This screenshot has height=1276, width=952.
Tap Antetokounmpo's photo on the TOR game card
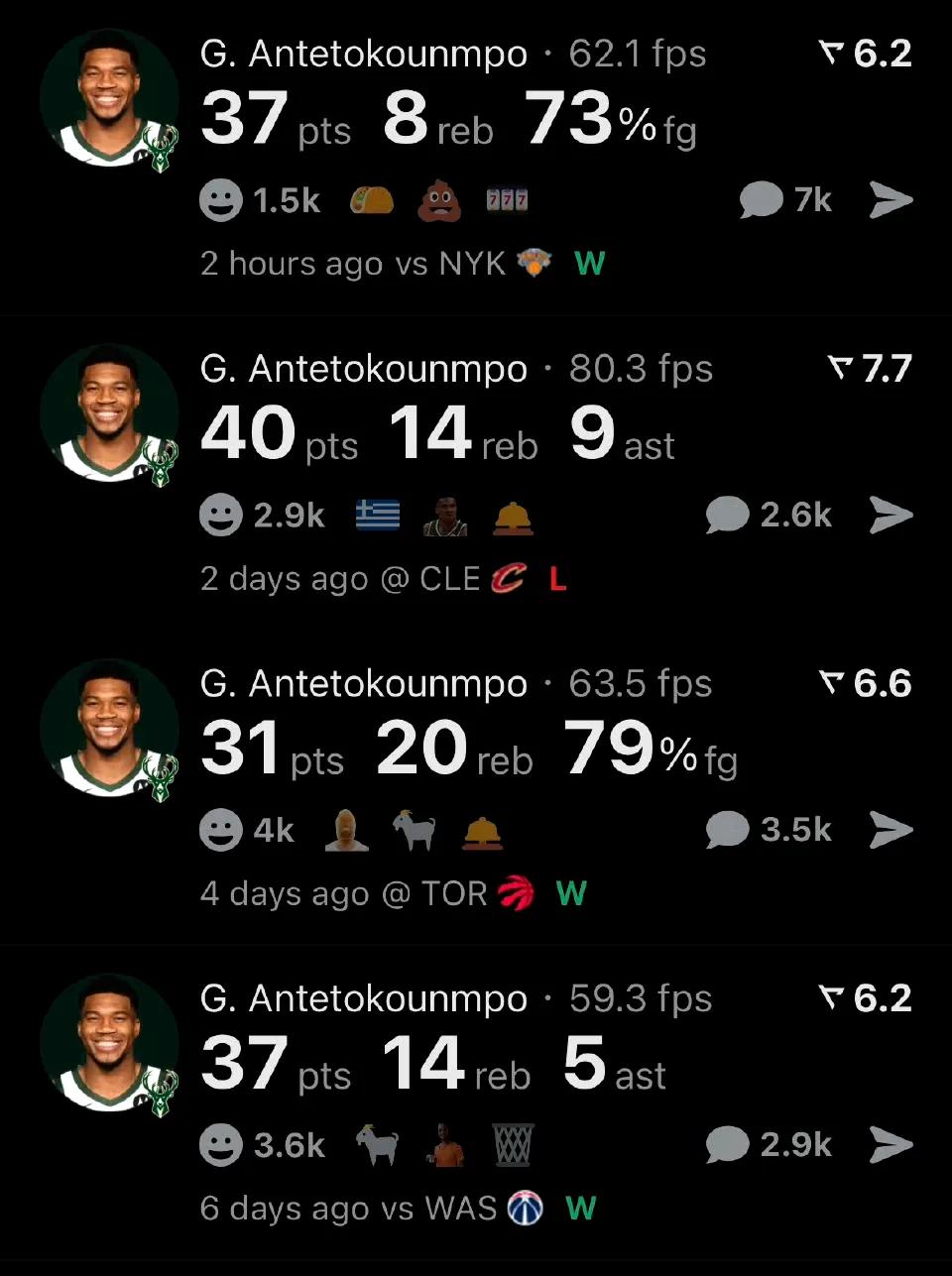(109, 729)
